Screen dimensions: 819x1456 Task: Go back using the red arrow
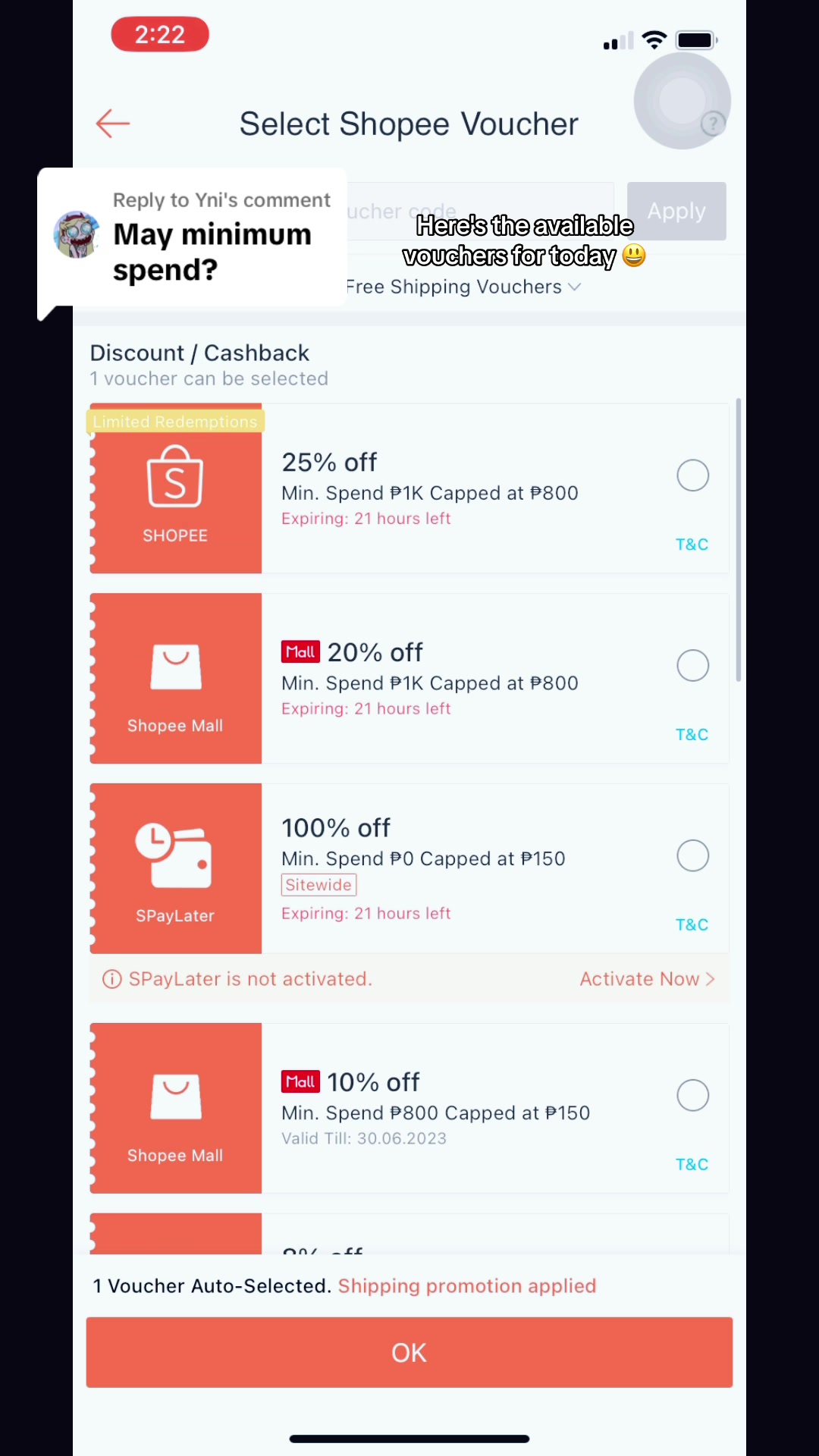[113, 124]
